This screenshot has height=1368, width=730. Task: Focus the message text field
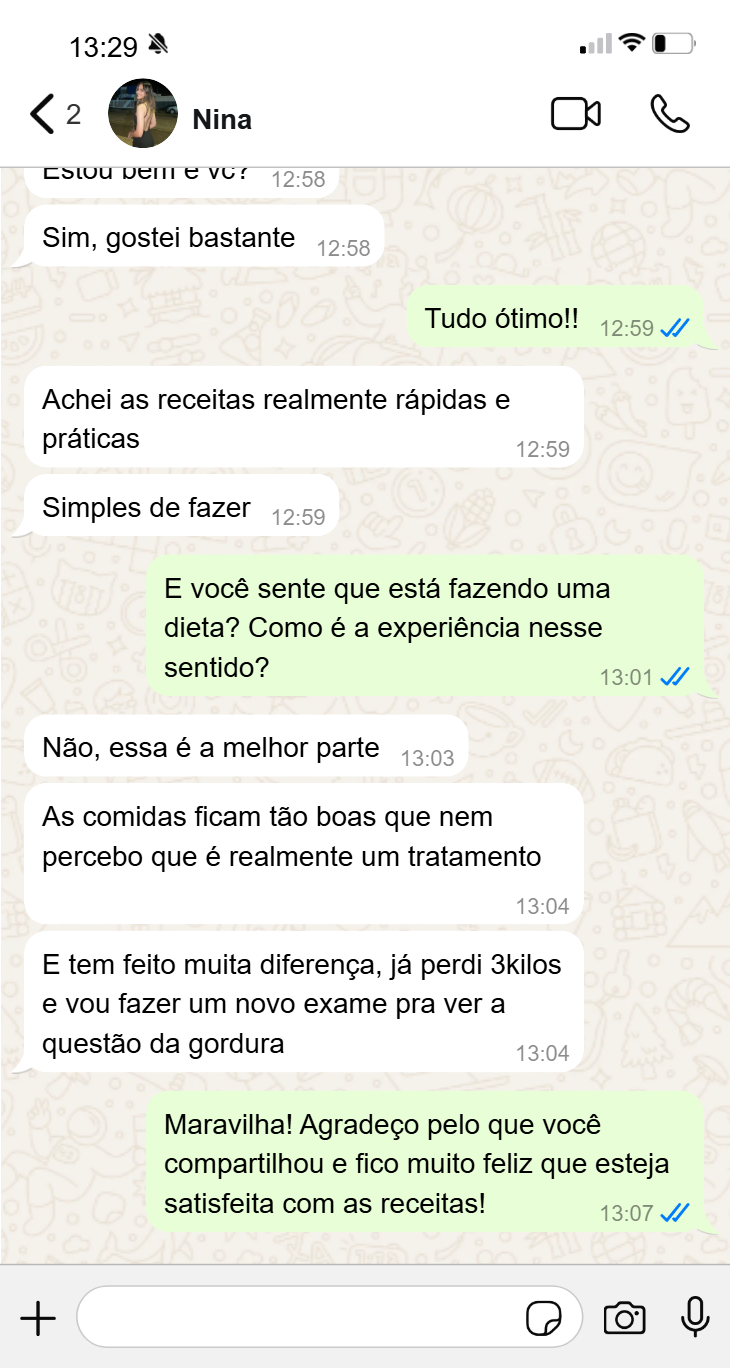300,1319
